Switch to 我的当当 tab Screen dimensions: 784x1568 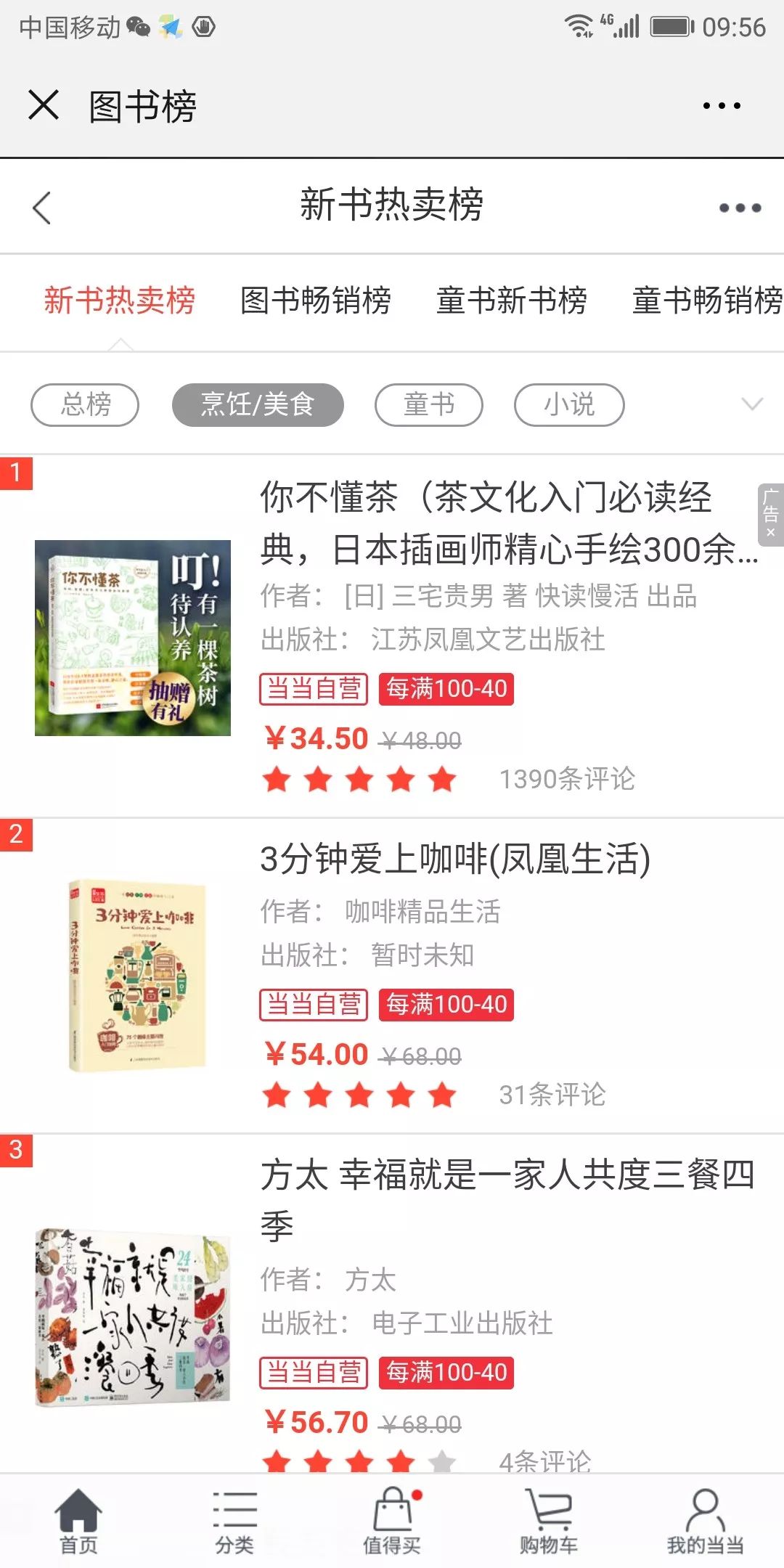705,1520
